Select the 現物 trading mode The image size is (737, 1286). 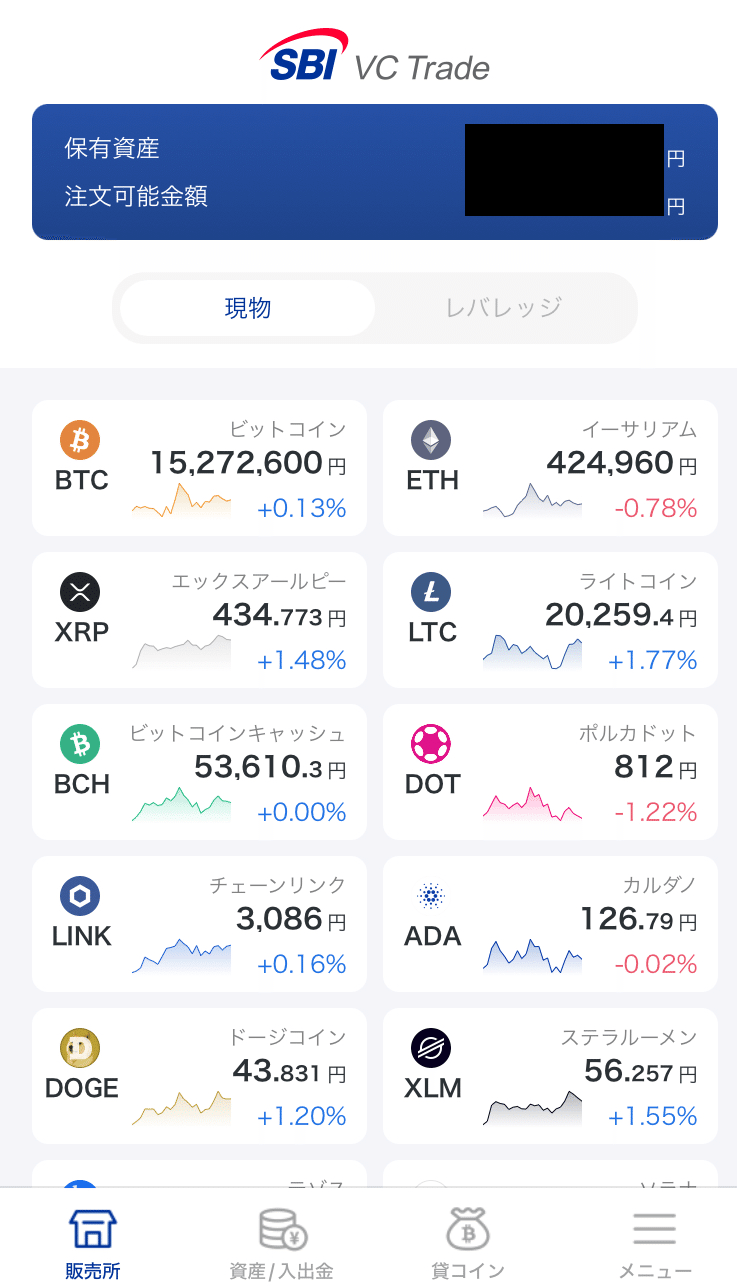246,308
